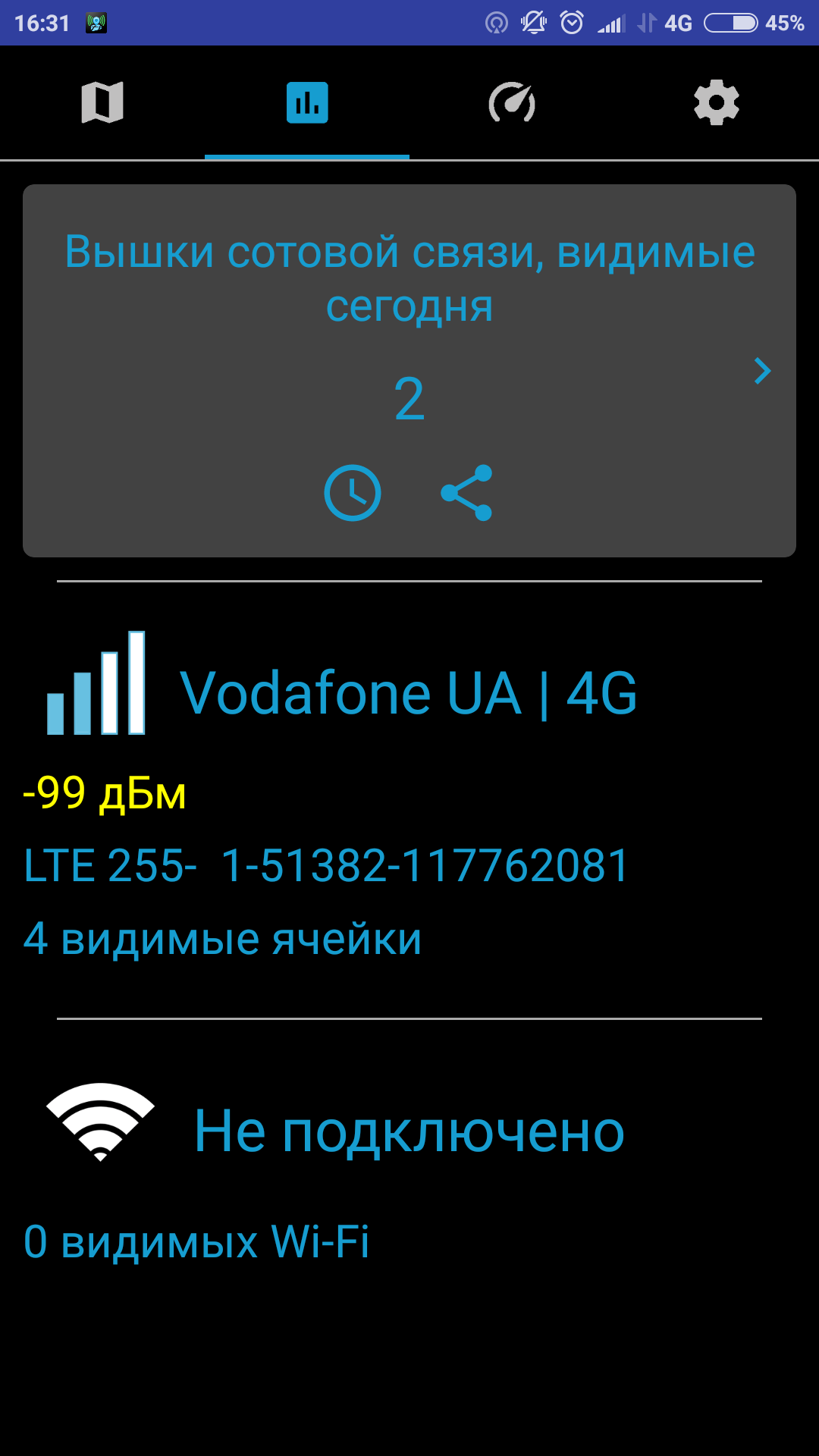Screen dimensions: 819x1456
Task: Select the statistics chart tab
Action: [307, 102]
